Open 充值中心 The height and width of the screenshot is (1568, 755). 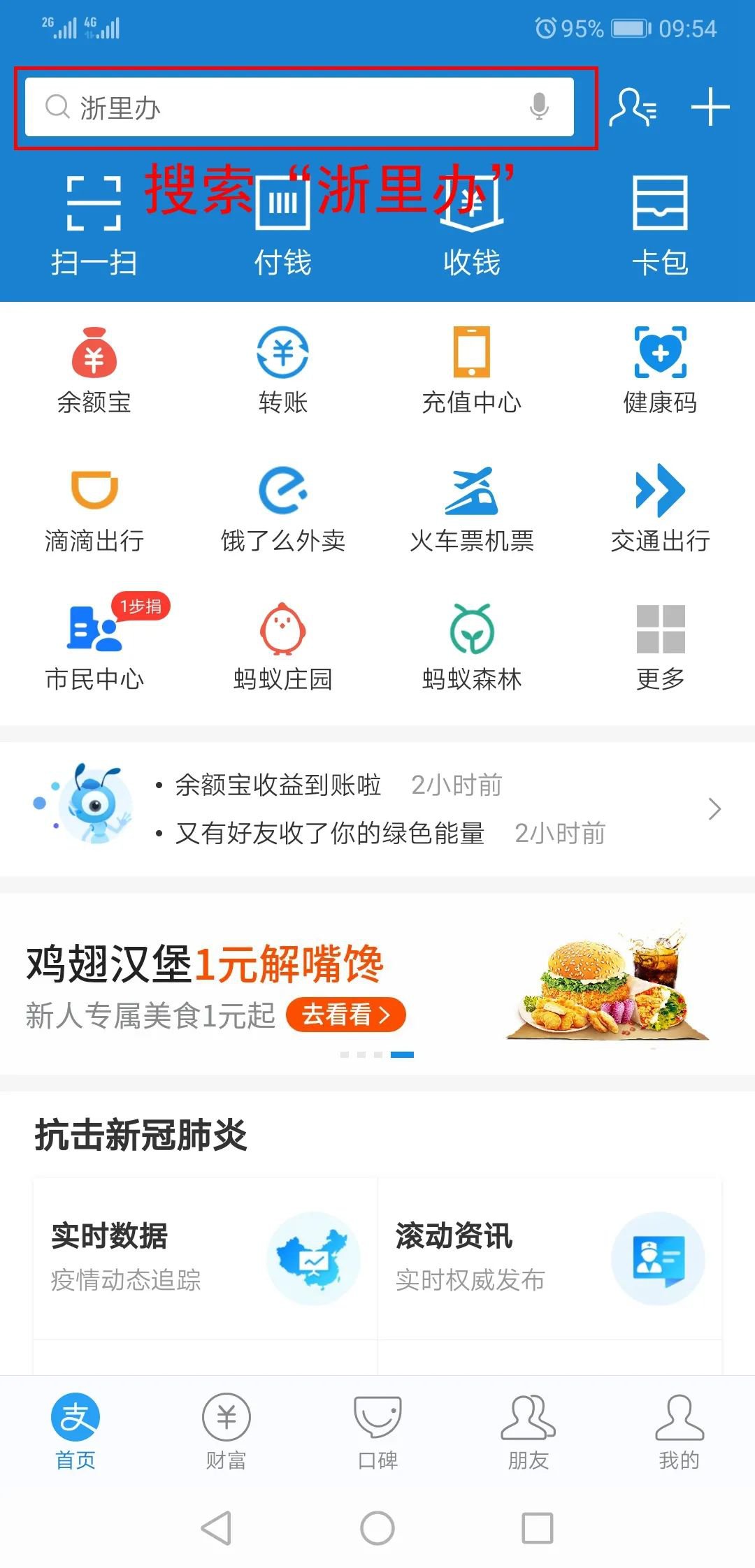(x=471, y=370)
